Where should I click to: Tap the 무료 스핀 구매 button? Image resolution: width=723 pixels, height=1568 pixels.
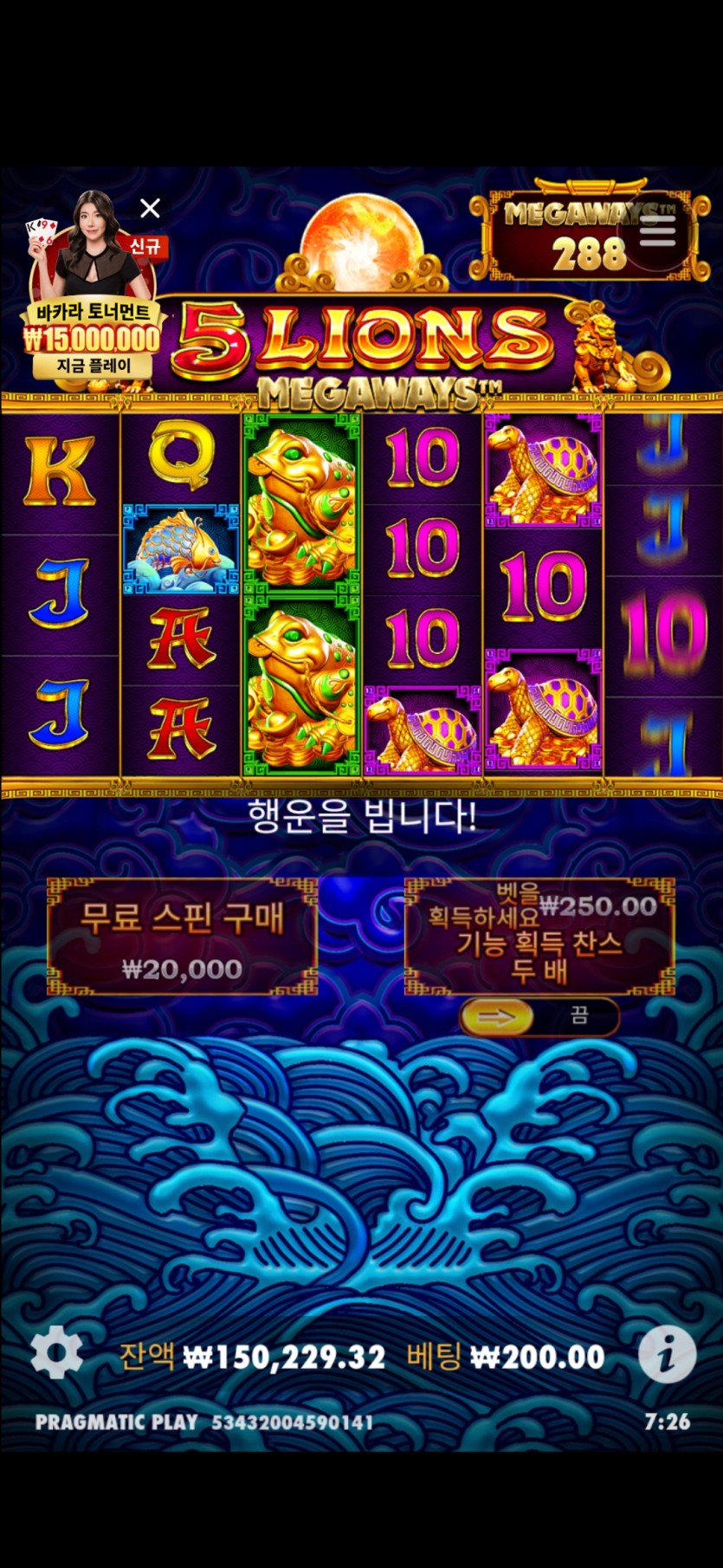[182, 937]
